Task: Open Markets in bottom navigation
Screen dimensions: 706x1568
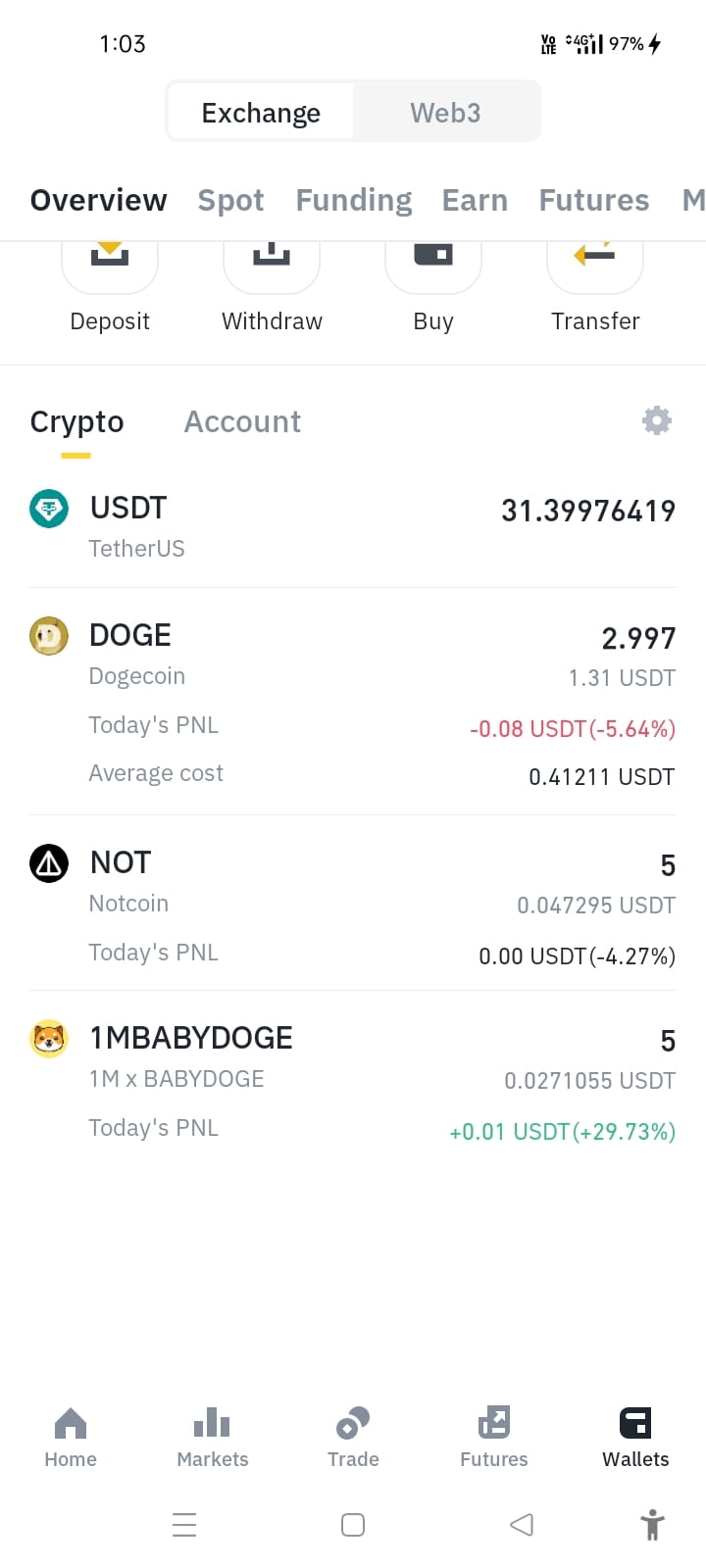Action: (x=213, y=1437)
